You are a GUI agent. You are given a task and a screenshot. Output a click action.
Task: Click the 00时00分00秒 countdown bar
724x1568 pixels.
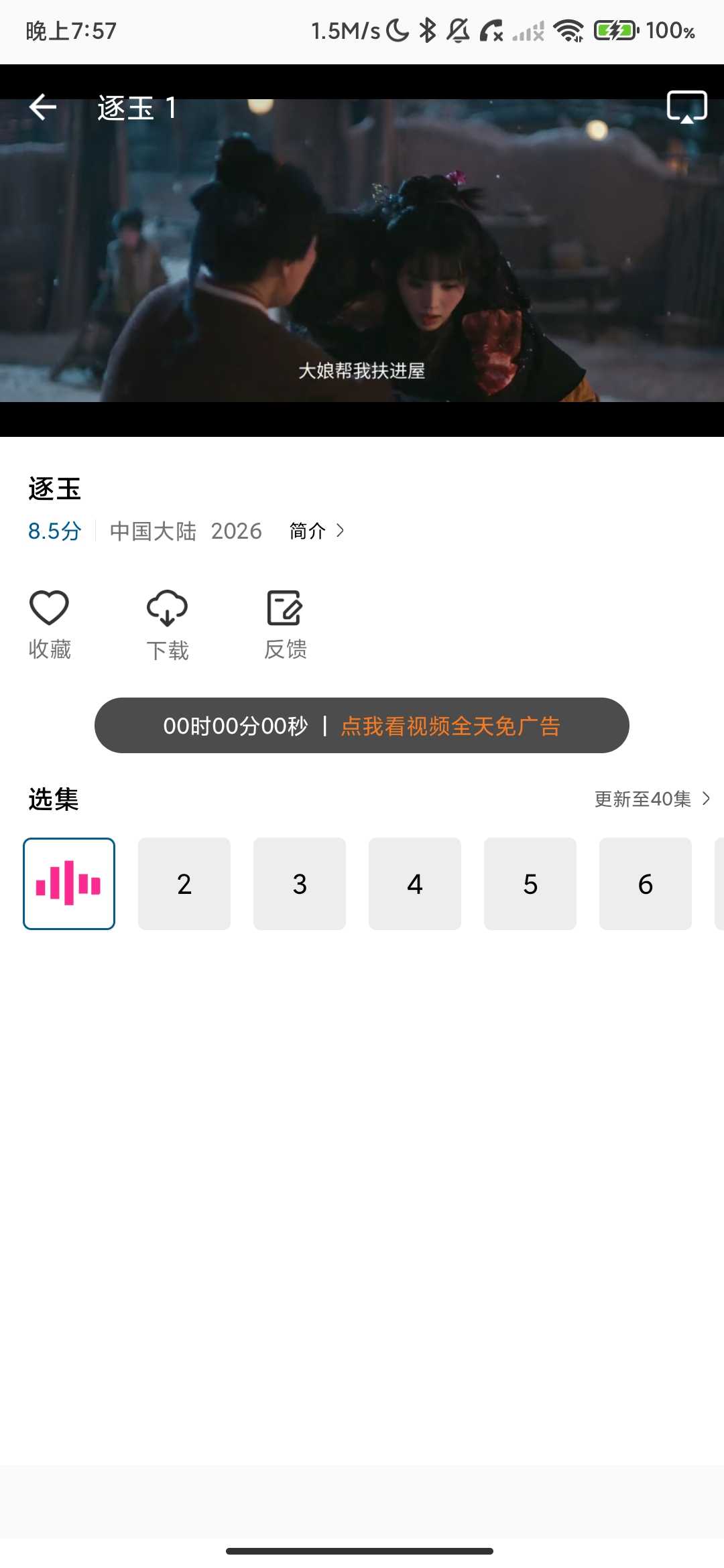237,726
